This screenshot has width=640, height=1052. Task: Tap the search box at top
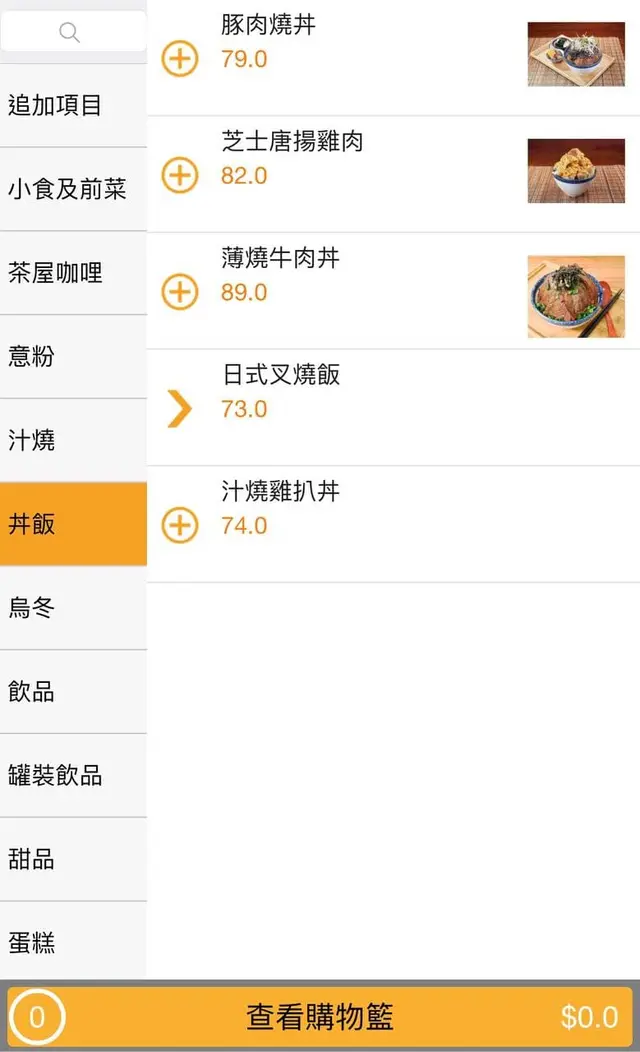click(73, 32)
